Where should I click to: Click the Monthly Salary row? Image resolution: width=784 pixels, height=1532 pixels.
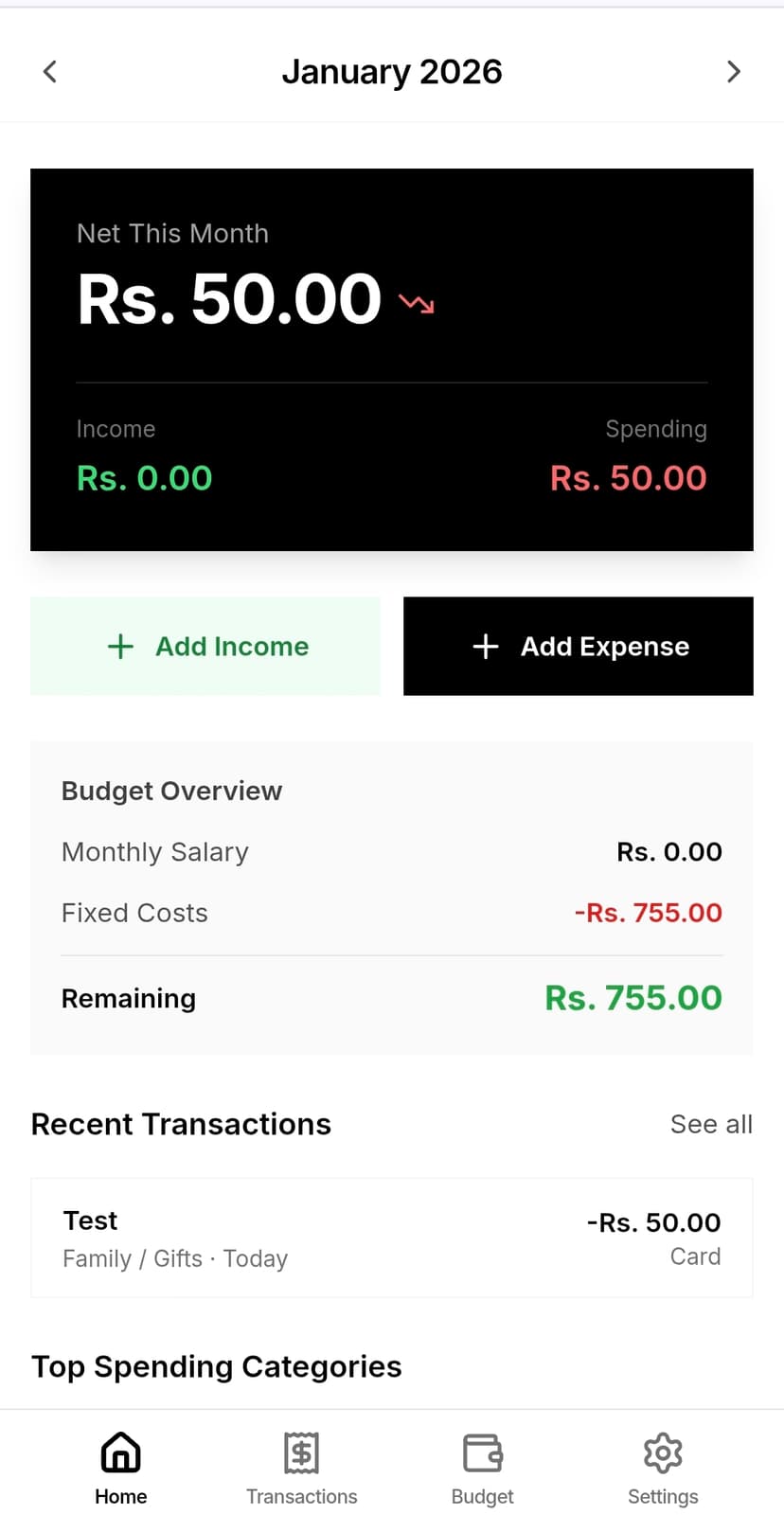click(x=392, y=851)
